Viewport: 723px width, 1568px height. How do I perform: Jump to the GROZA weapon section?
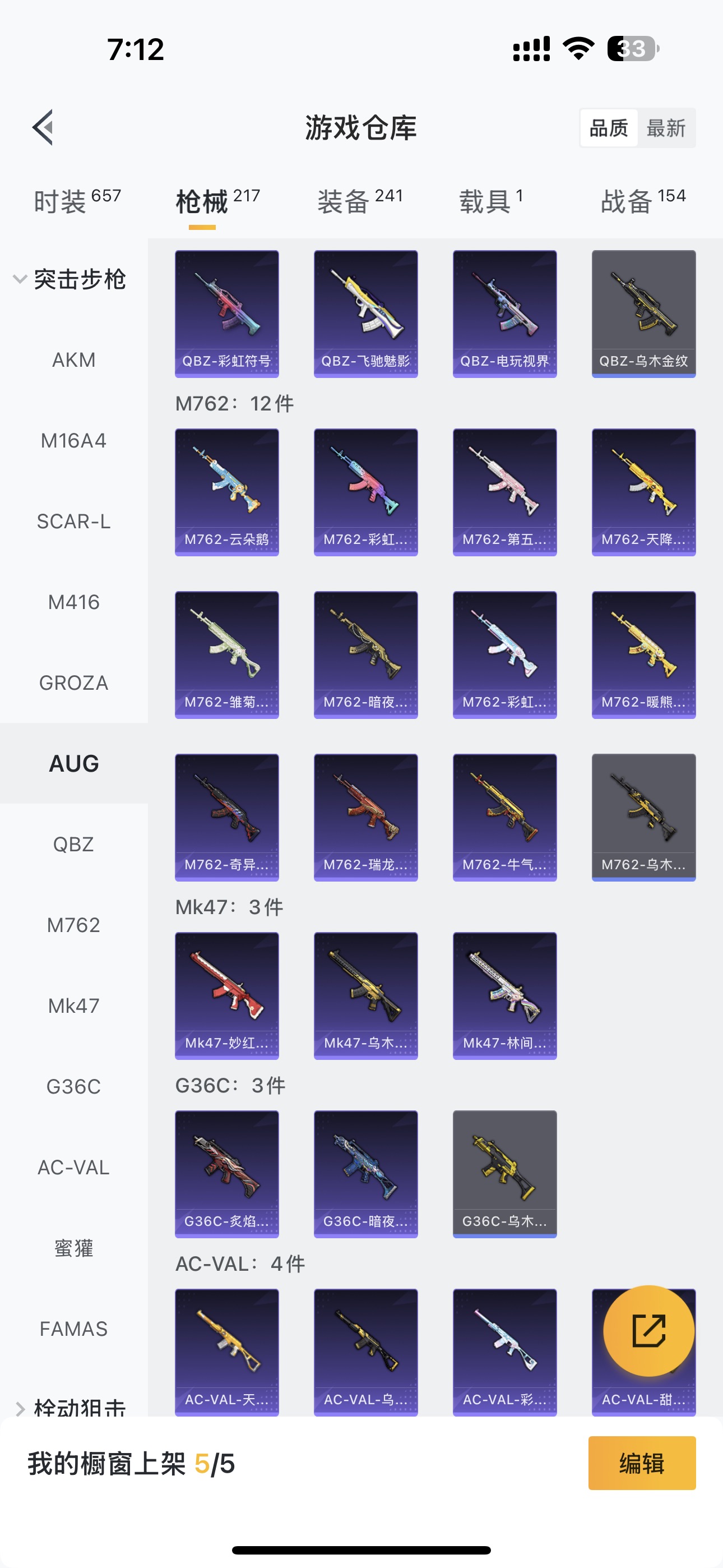tap(73, 683)
